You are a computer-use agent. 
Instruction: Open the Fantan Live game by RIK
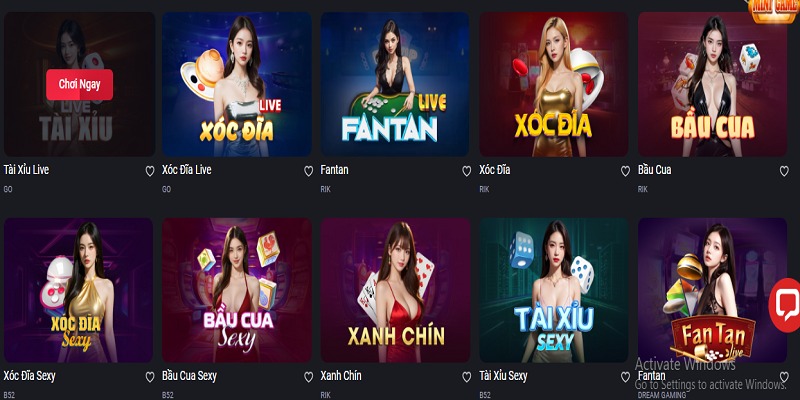[395, 84]
